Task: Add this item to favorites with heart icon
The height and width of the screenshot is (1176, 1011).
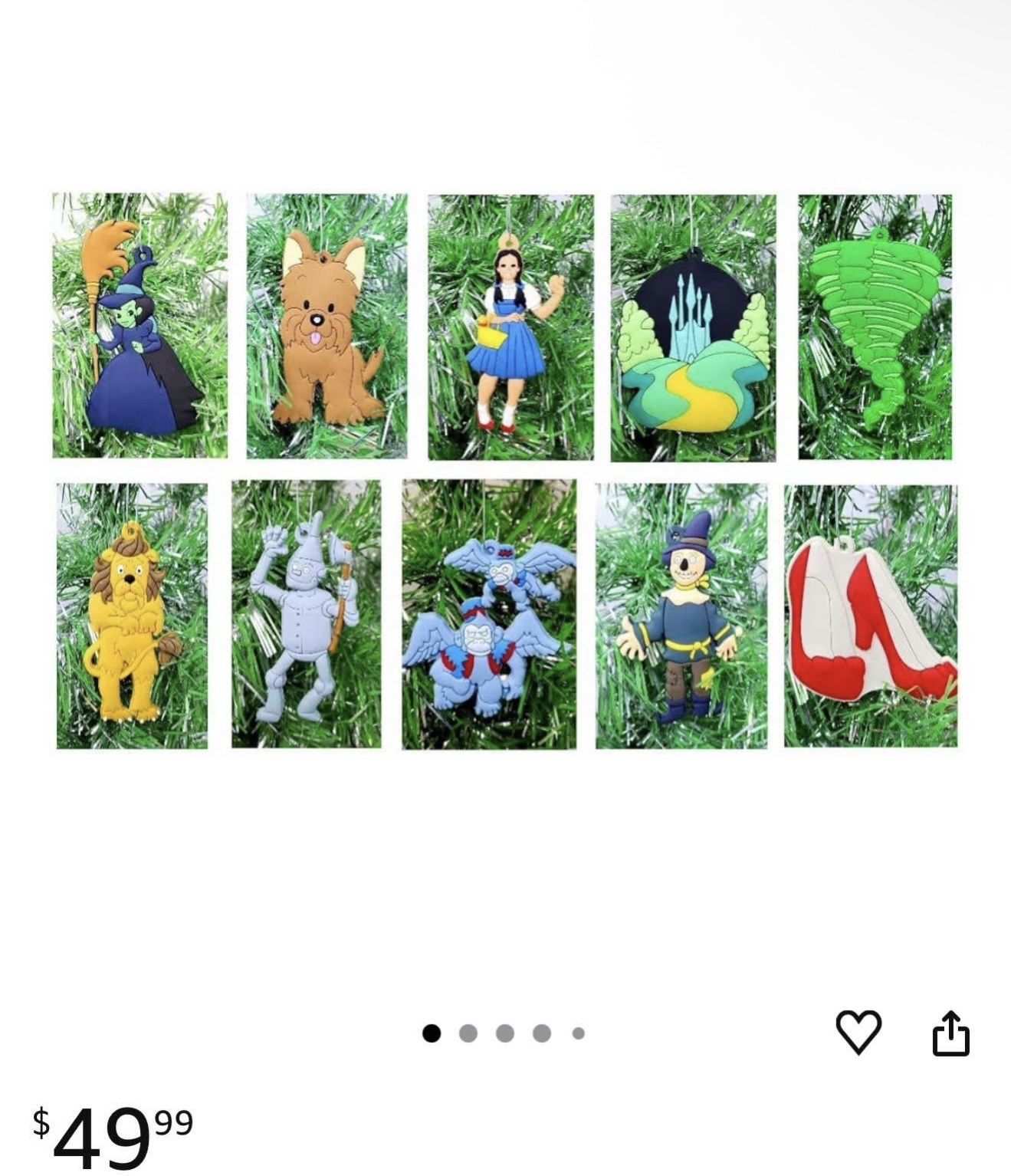Action: [x=858, y=1032]
